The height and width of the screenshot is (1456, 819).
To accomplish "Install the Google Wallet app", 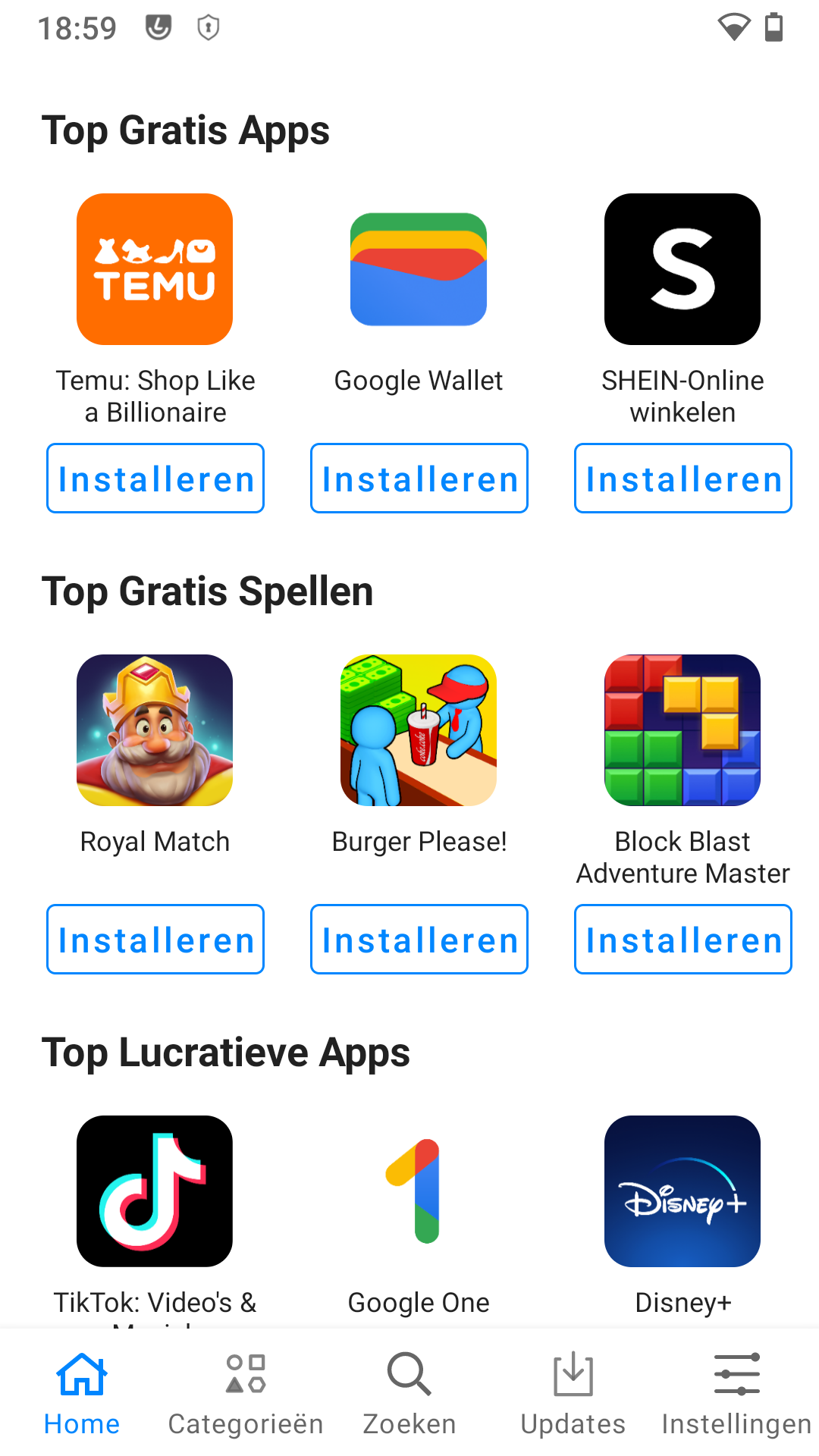I will (419, 478).
